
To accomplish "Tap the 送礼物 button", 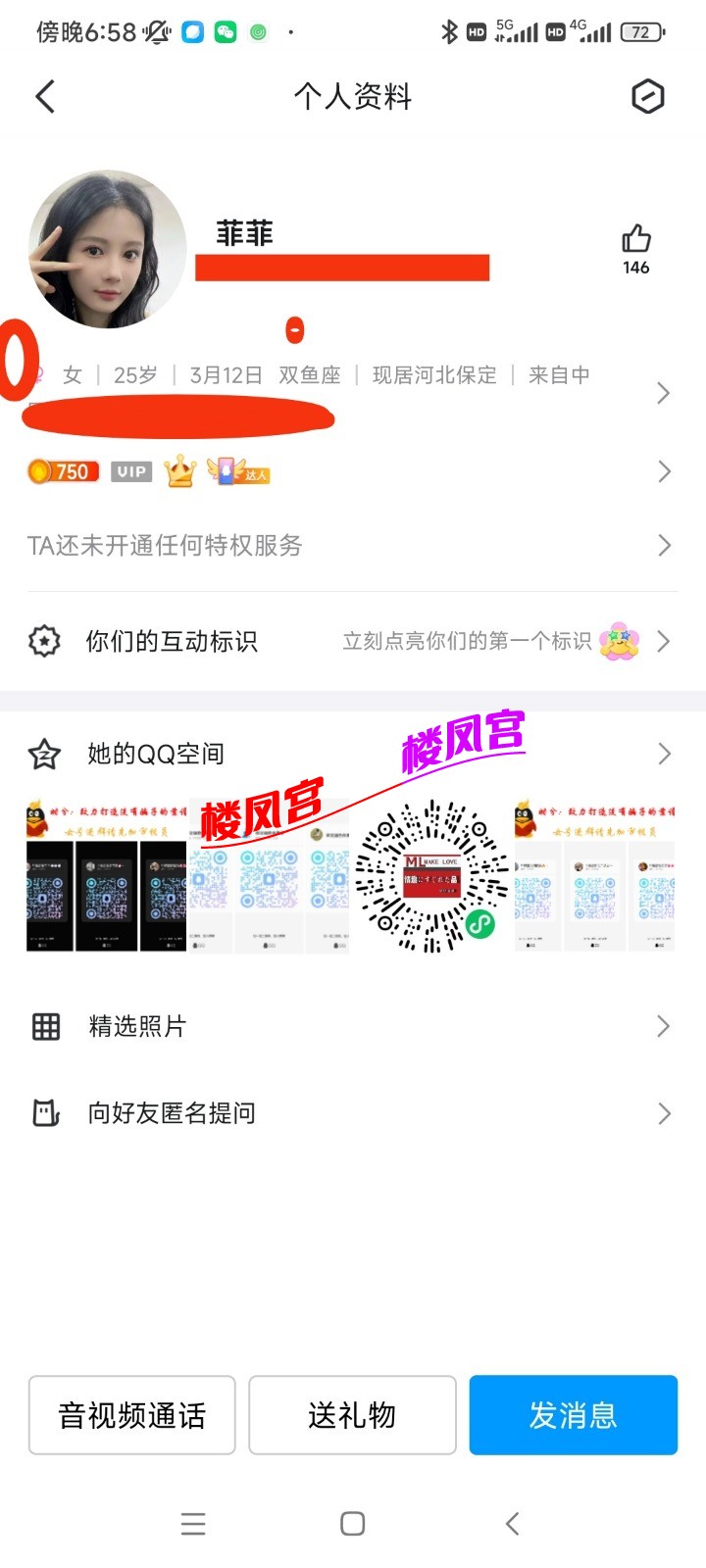I will [x=352, y=1415].
